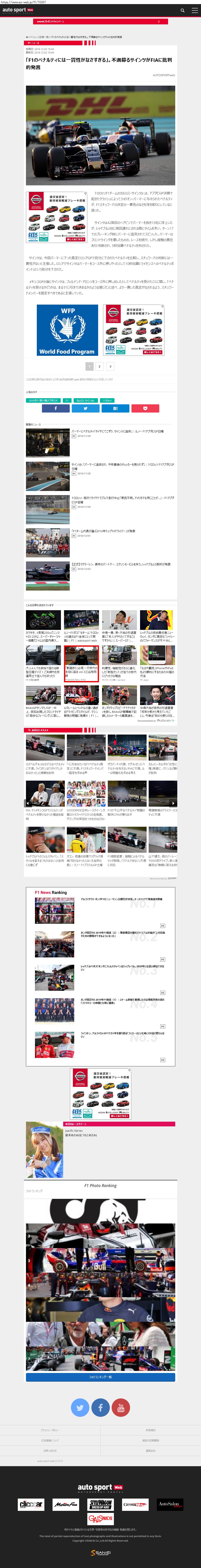The width and height of the screenshot is (201, 1568).
Task: Go to article page 3
Action: click(x=110, y=366)
